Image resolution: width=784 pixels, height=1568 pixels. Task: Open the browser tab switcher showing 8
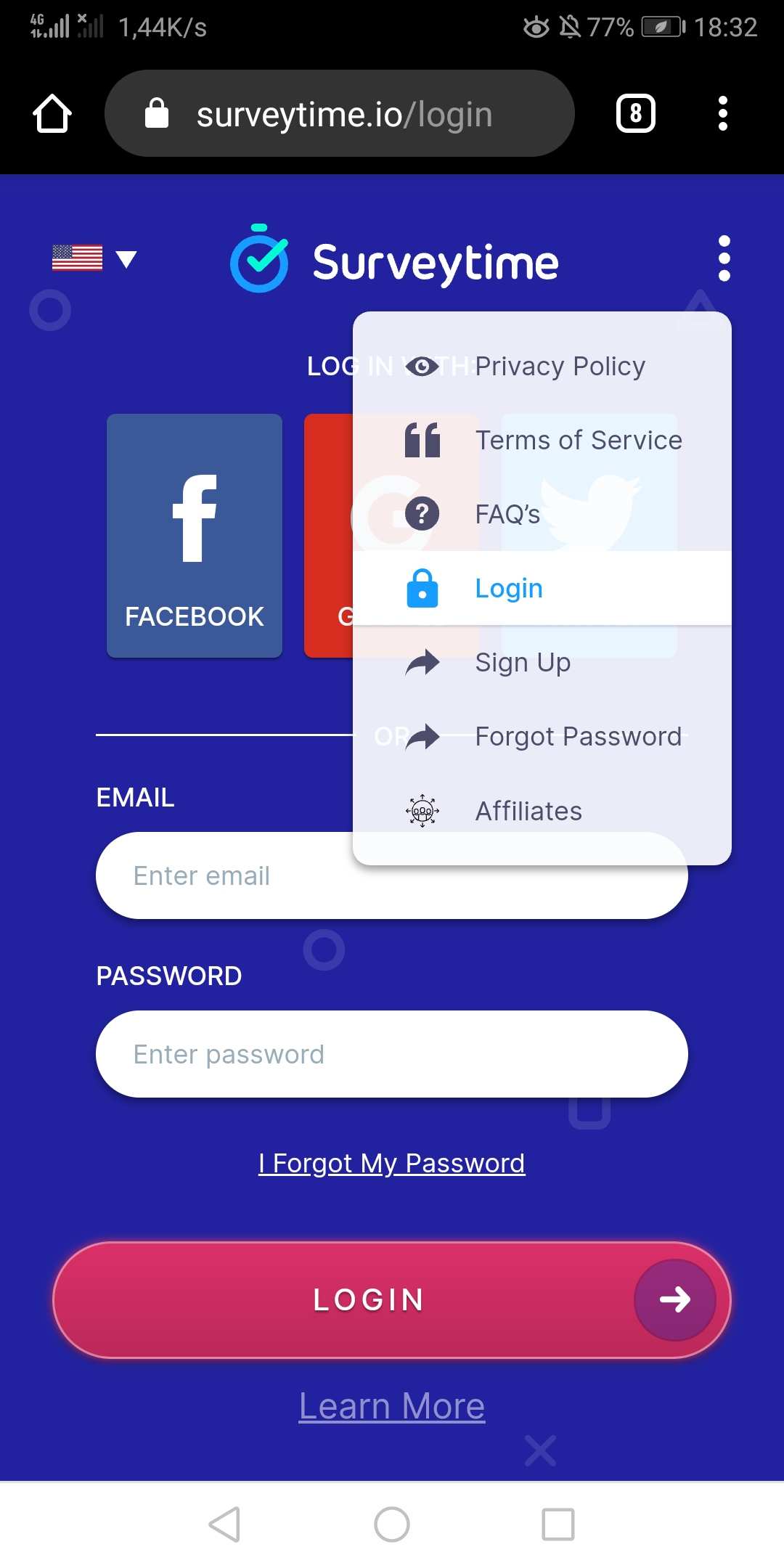pos(635,113)
